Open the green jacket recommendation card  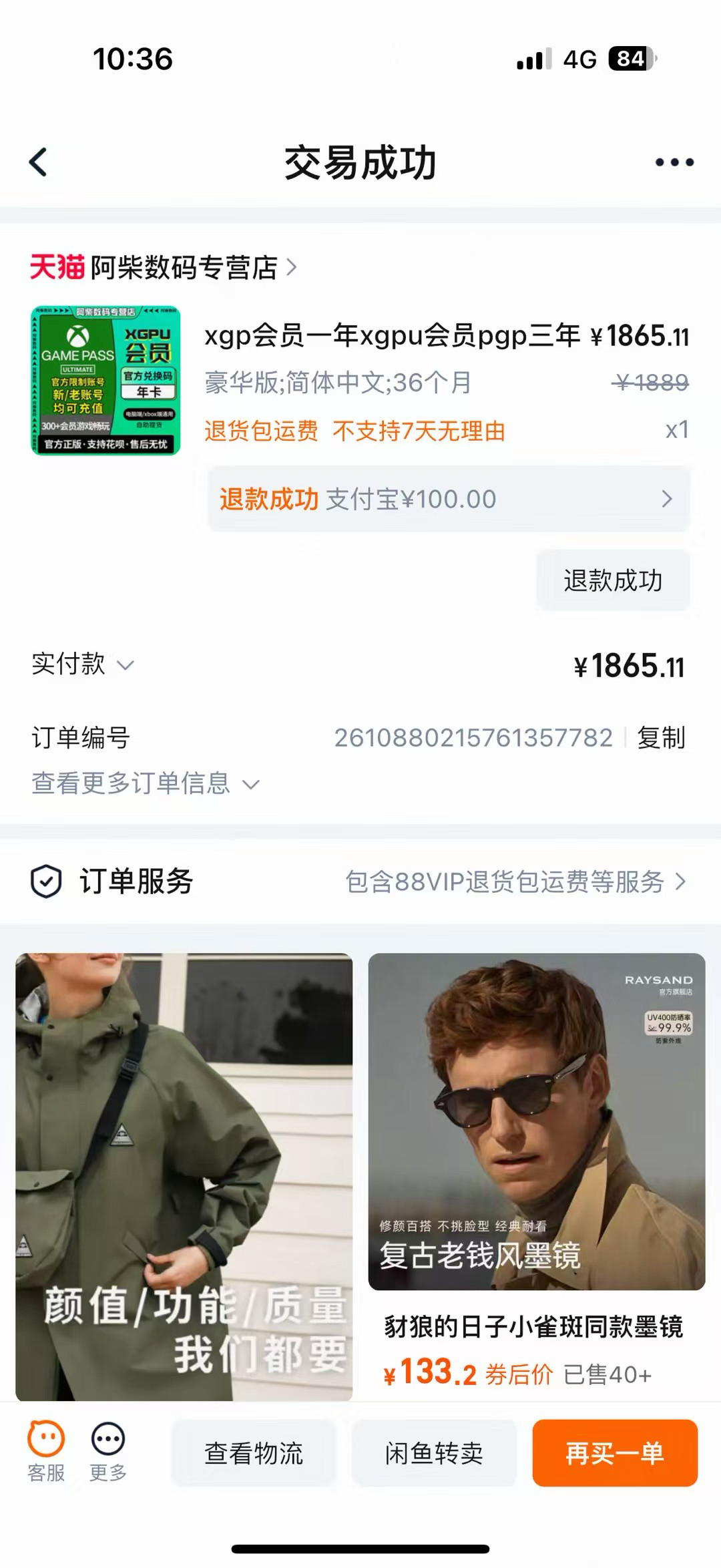[x=184, y=1175]
